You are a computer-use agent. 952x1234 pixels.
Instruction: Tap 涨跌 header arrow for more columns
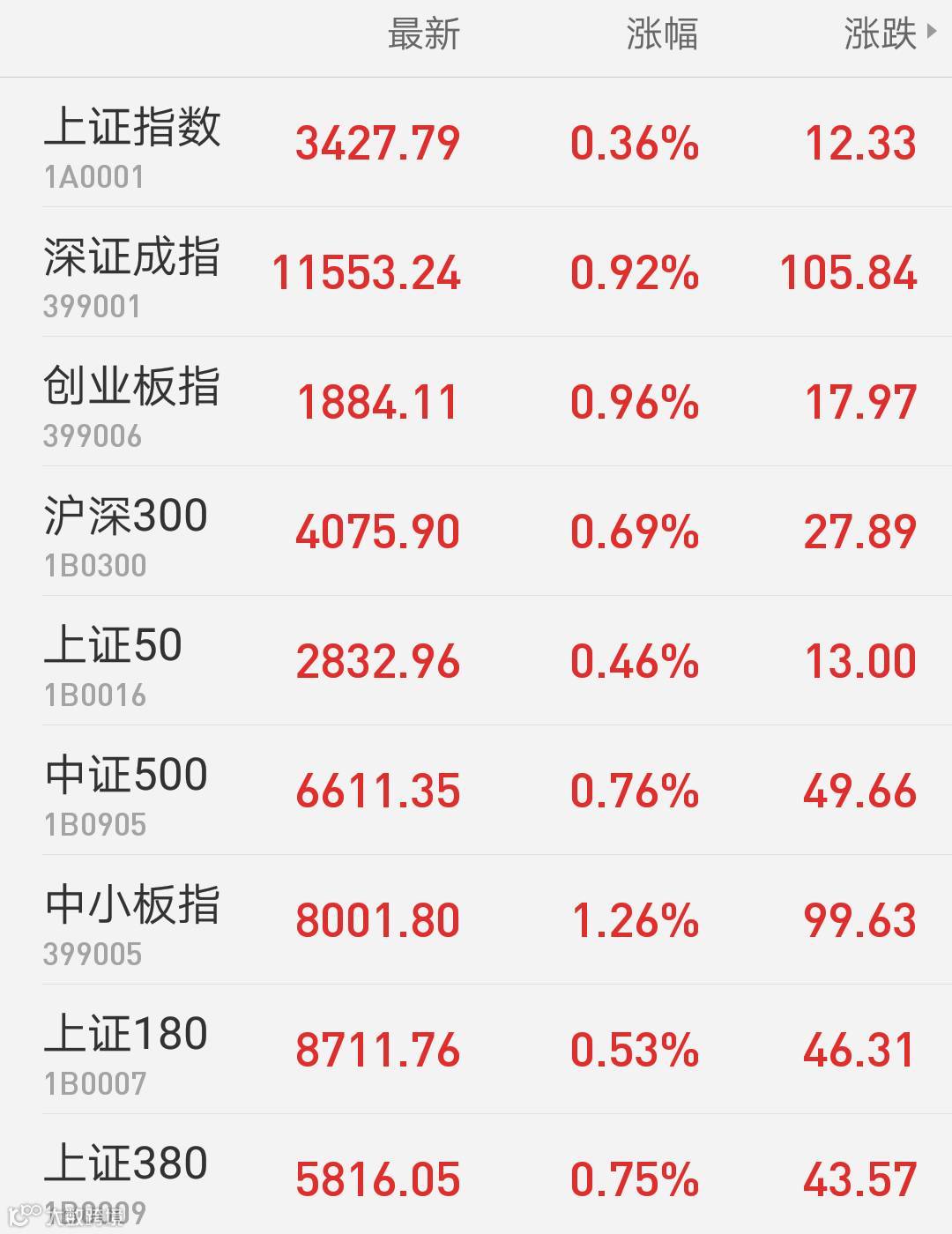tap(933, 33)
